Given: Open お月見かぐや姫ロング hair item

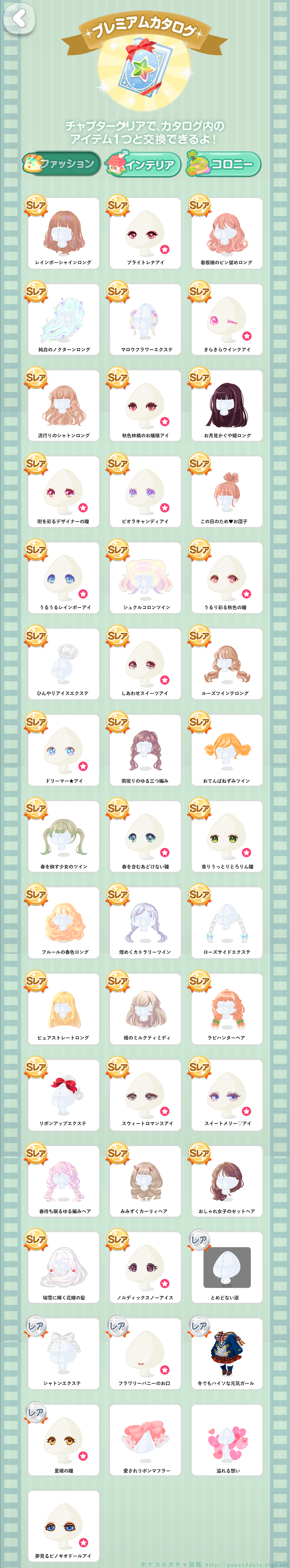Looking at the screenshot, I should click(227, 405).
